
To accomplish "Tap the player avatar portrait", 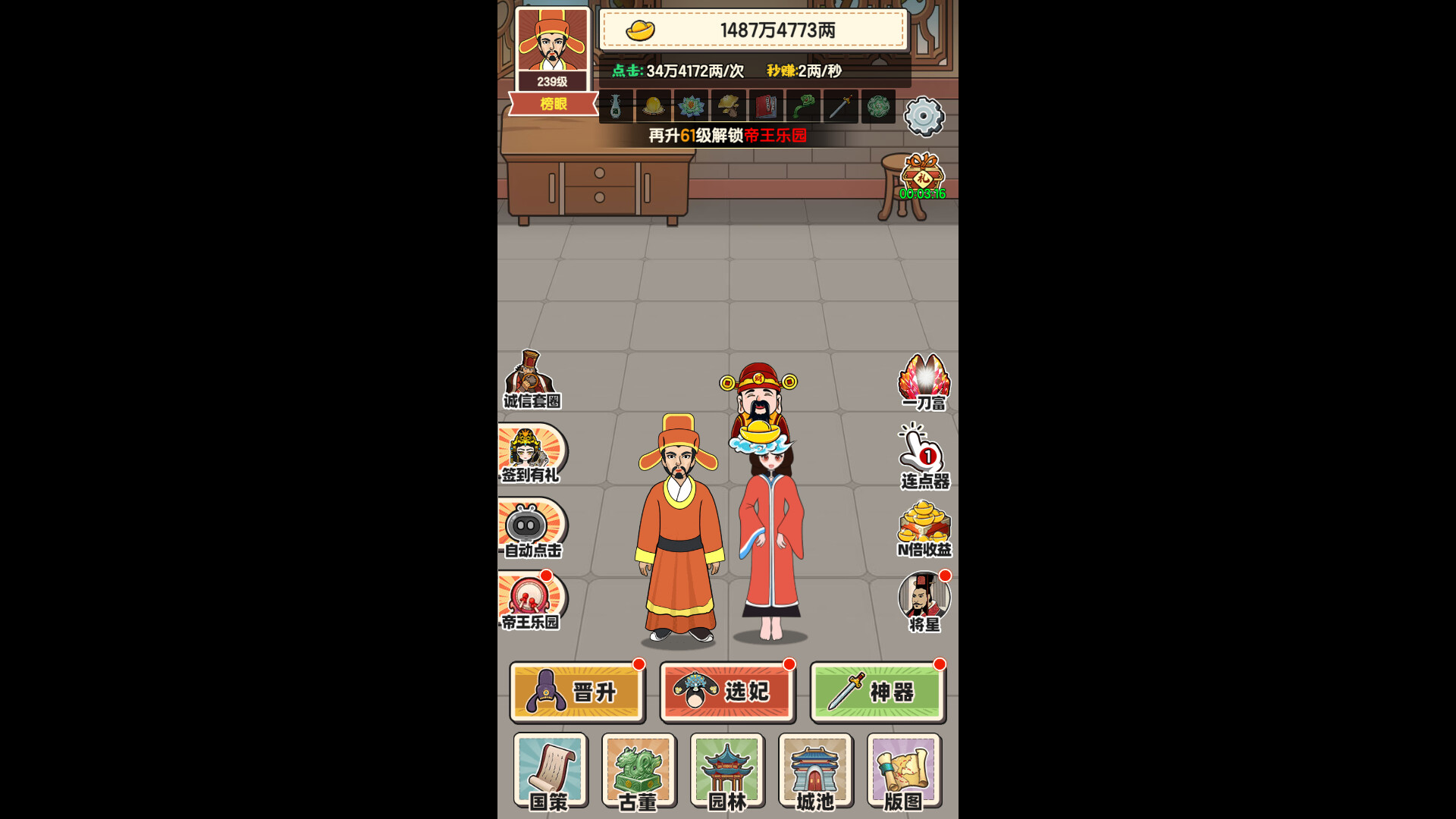I will click(x=552, y=44).
